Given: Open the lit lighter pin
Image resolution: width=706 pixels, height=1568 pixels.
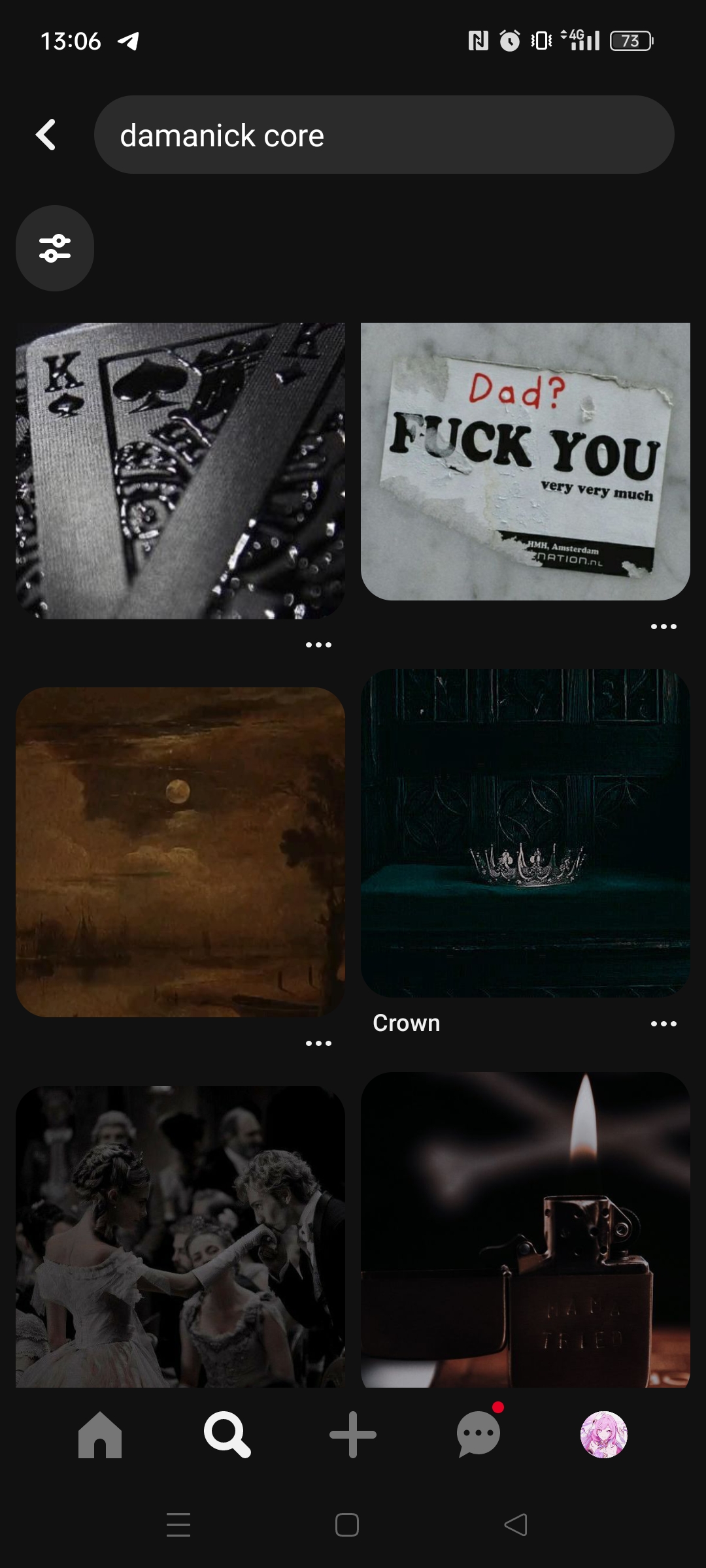Looking at the screenshot, I should 525,1230.
